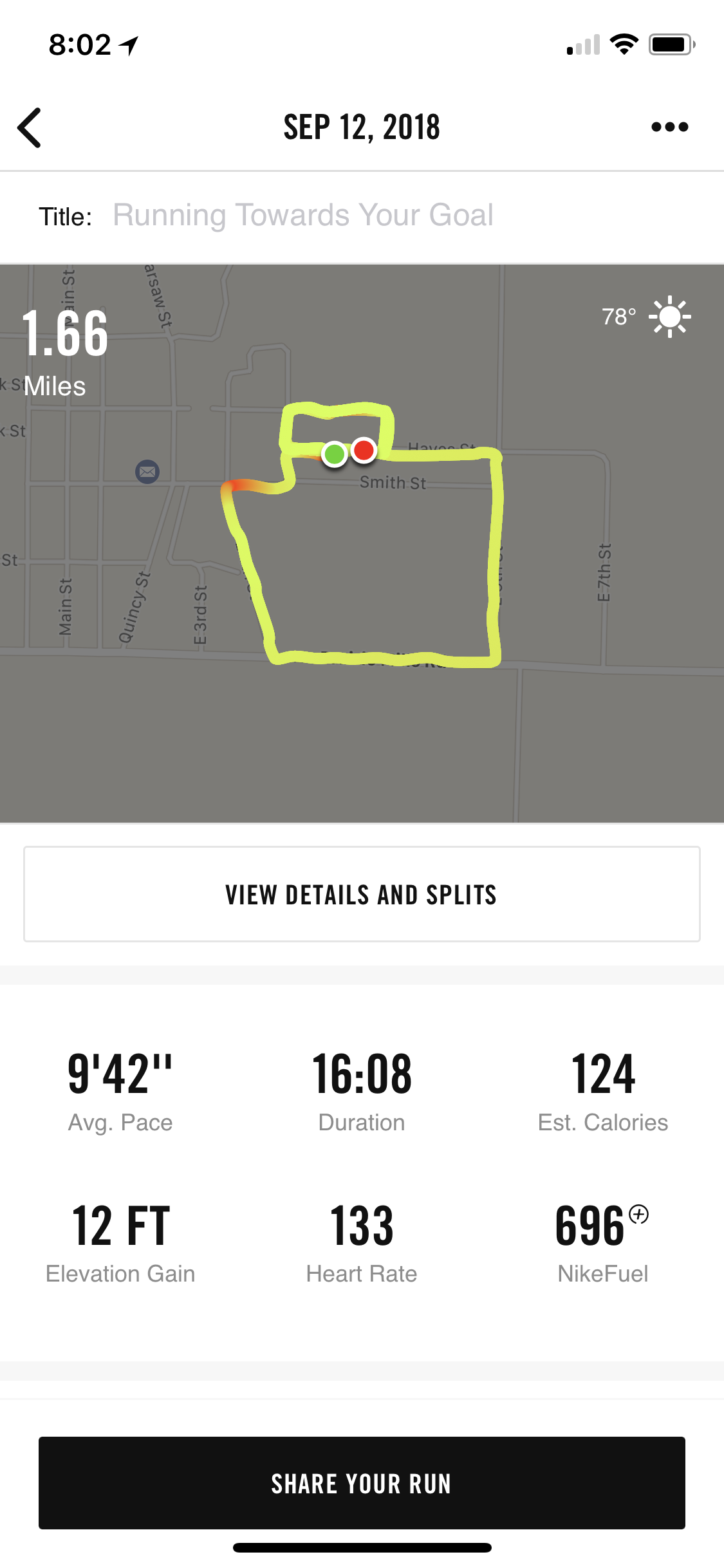The image size is (724, 1568).
Task: Open the three-dot overflow menu
Action: pos(669,127)
